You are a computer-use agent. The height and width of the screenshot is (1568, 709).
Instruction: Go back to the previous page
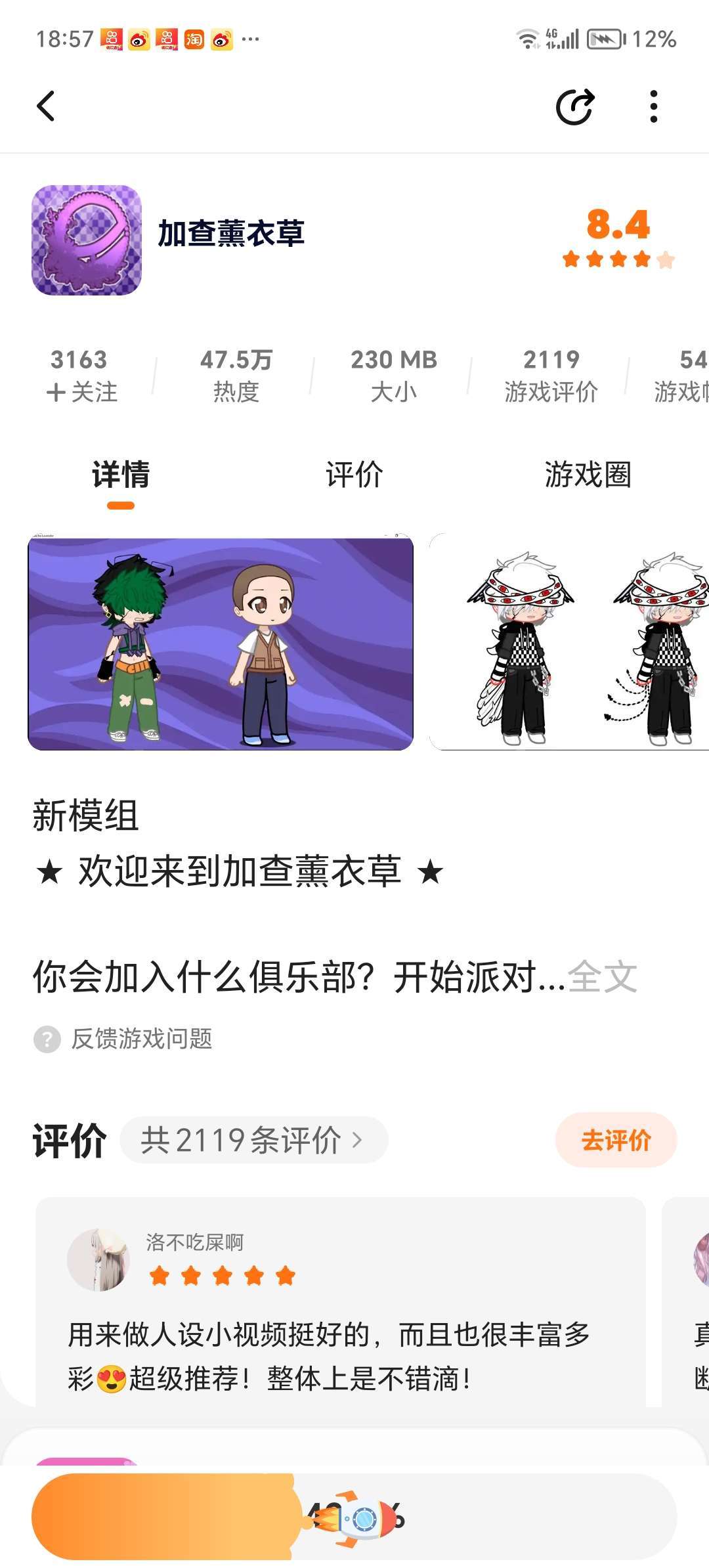[x=46, y=106]
